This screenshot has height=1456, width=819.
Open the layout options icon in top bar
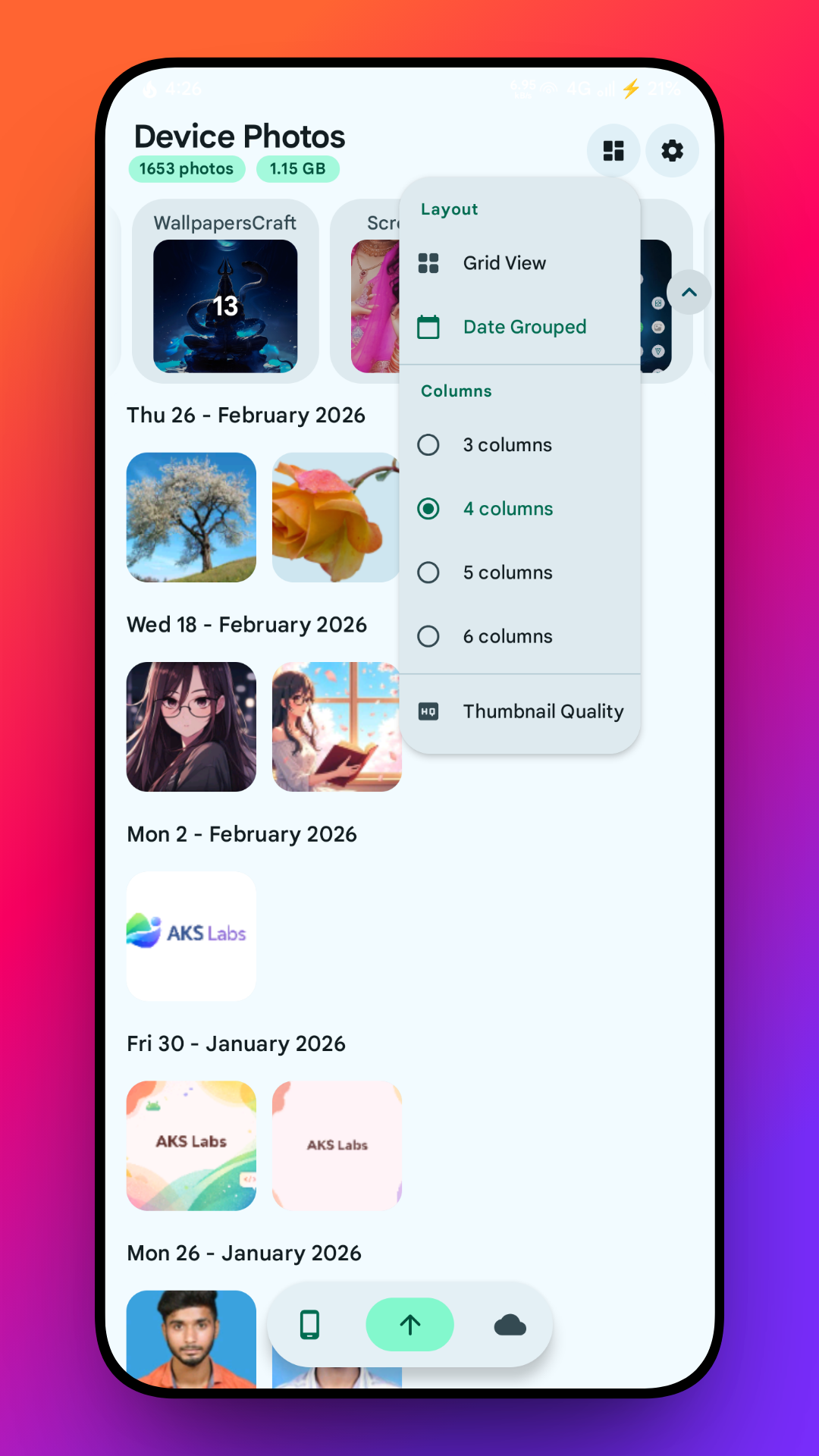click(x=613, y=151)
